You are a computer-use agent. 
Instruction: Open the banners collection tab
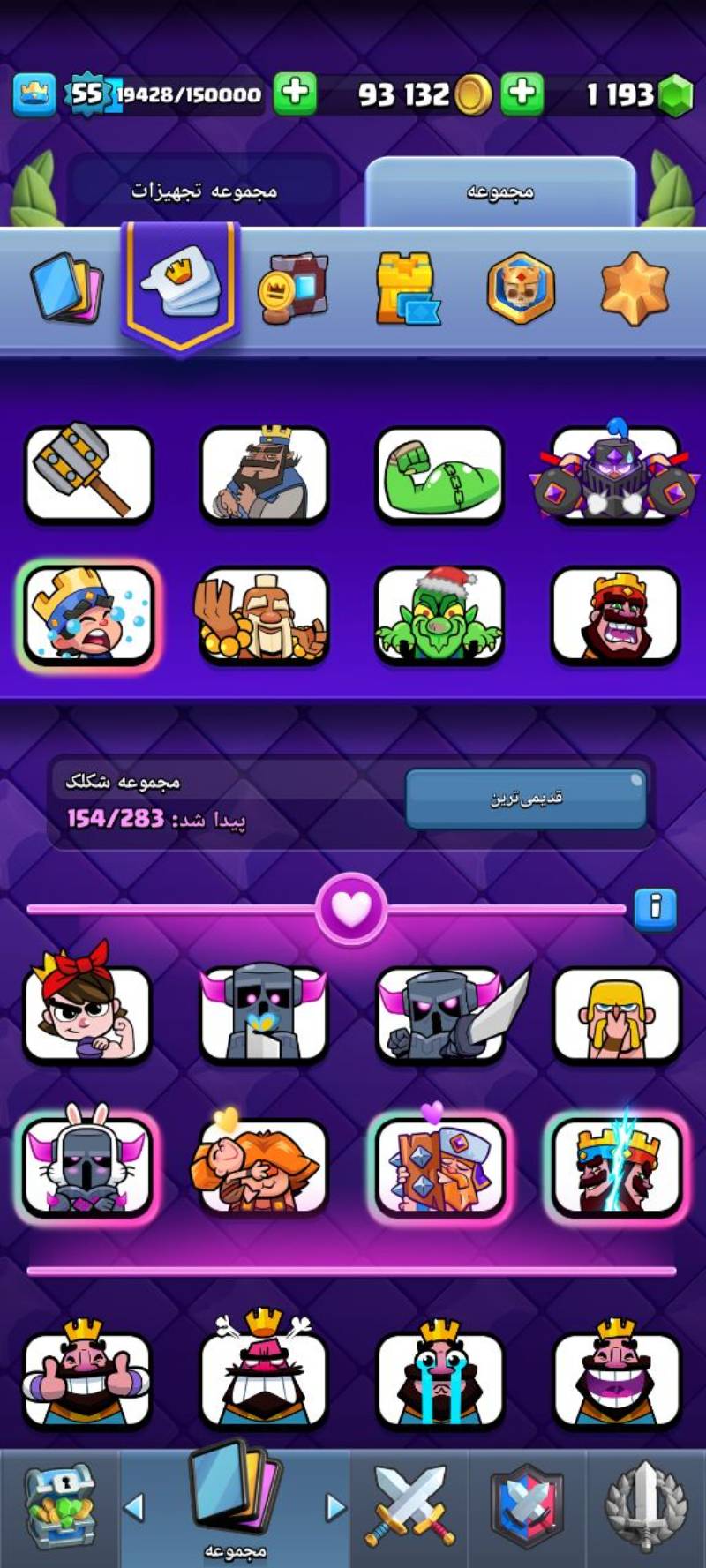point(294,289)
